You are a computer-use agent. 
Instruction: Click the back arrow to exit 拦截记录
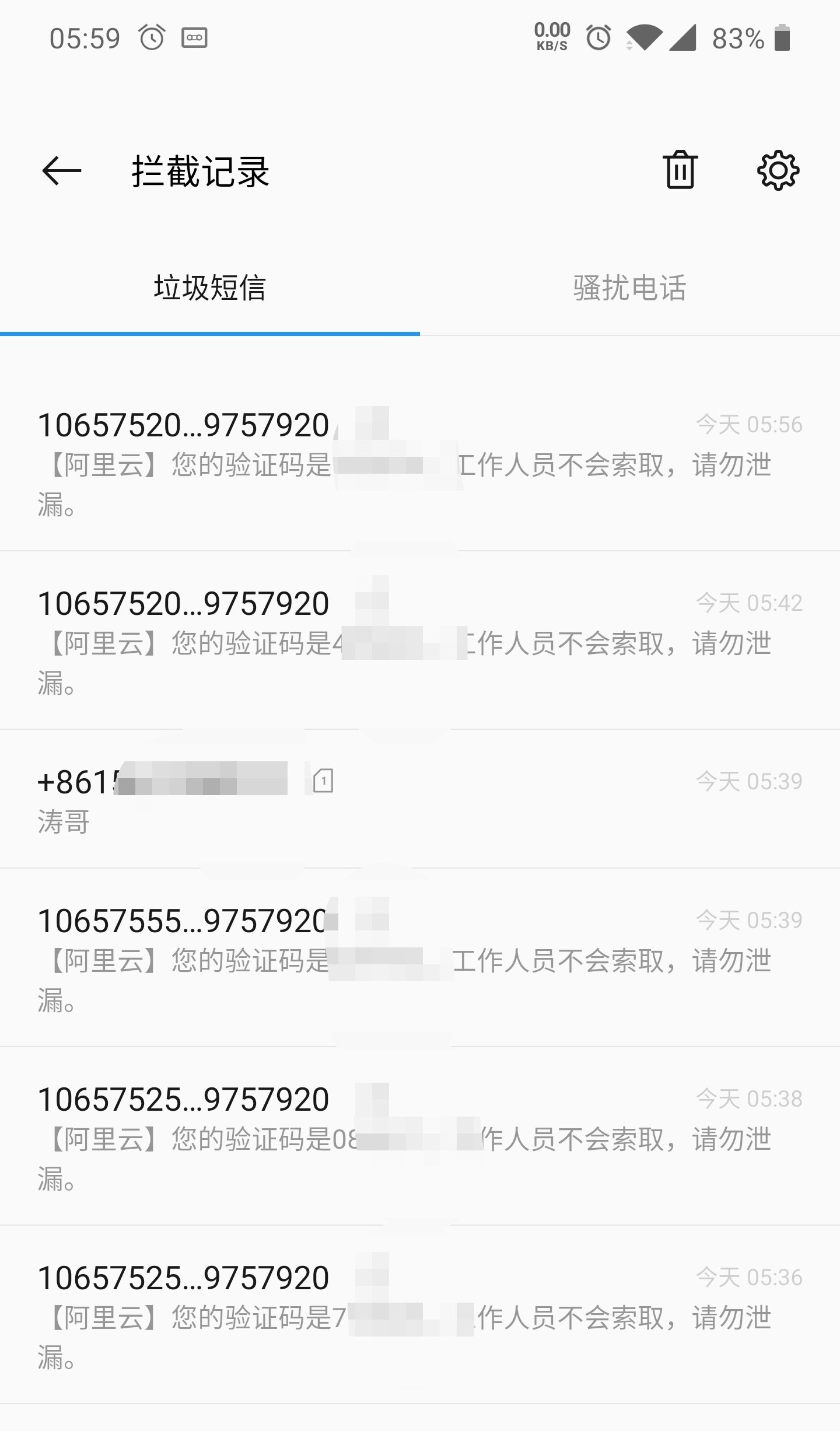(60, 172)
